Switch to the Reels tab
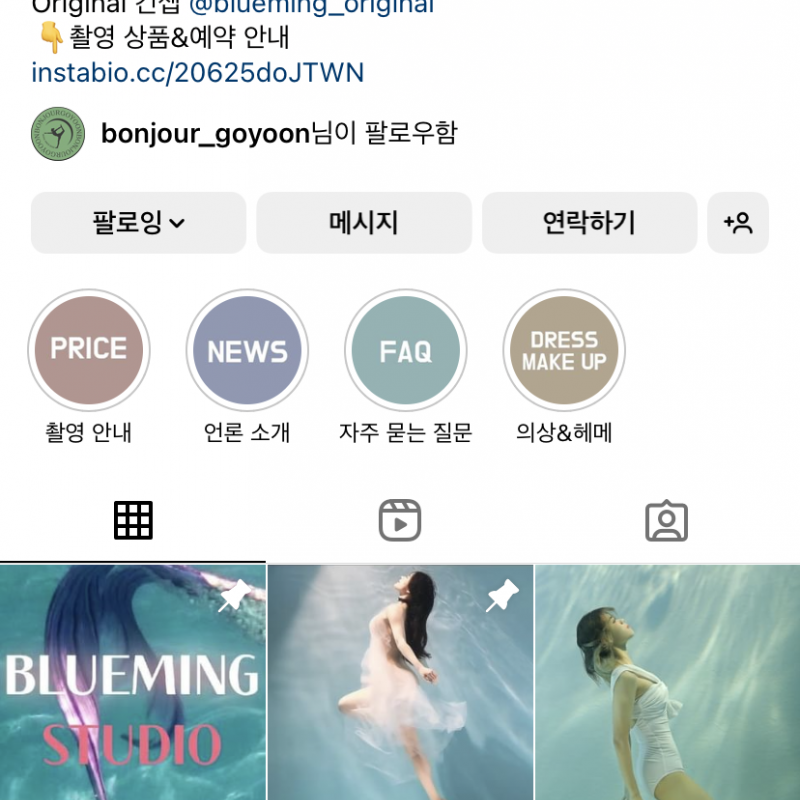Viewport: 800px width, 800px height. click(400, 521)
